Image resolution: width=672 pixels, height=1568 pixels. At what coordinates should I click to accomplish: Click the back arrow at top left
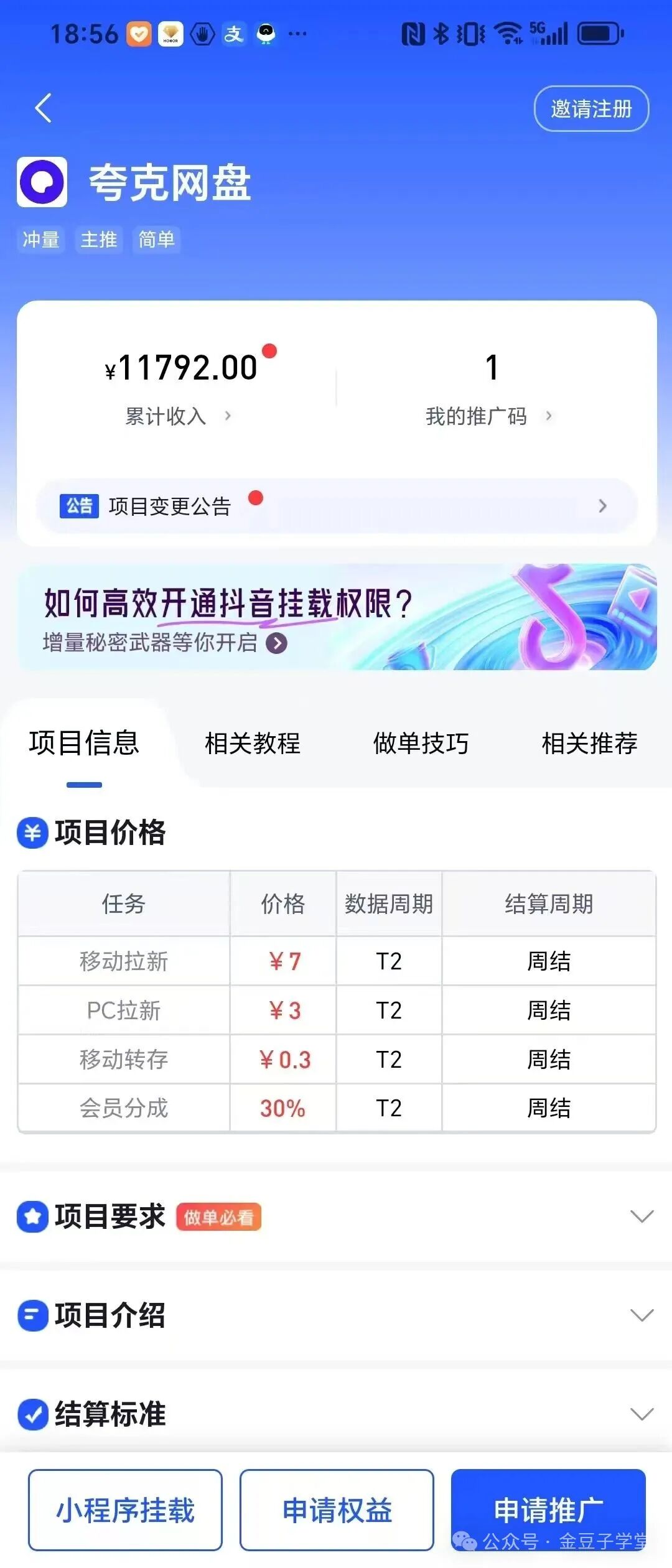tap(42, 108)
